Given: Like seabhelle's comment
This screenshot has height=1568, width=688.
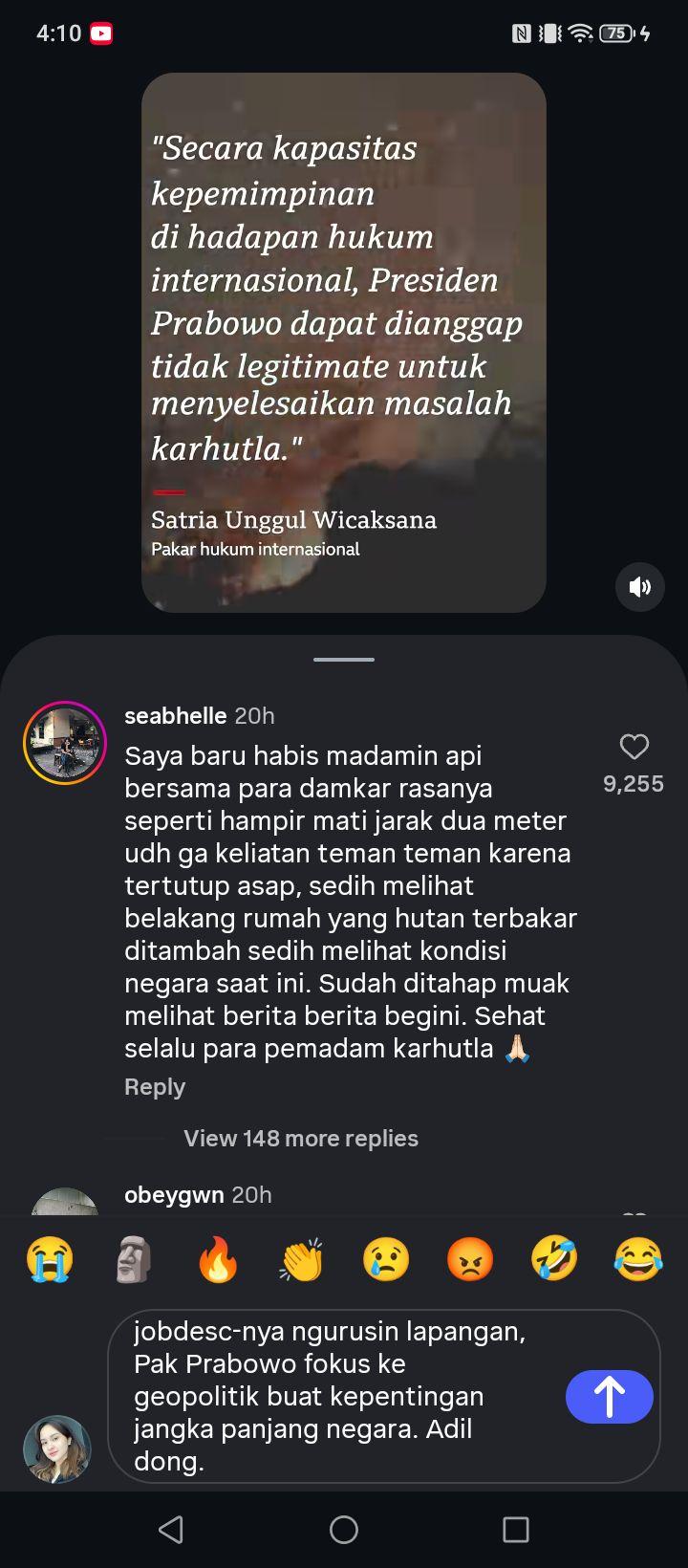Looking at the screenshot, I should [x=634, y=747].
